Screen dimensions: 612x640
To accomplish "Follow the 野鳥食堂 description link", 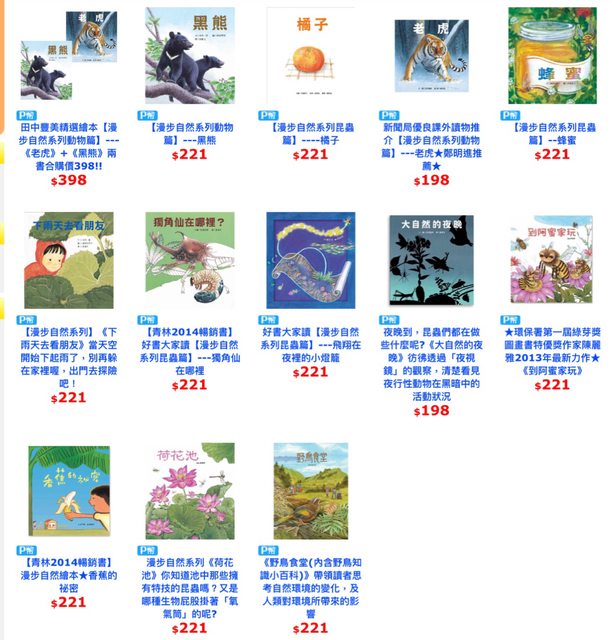I will pos(310,583).
